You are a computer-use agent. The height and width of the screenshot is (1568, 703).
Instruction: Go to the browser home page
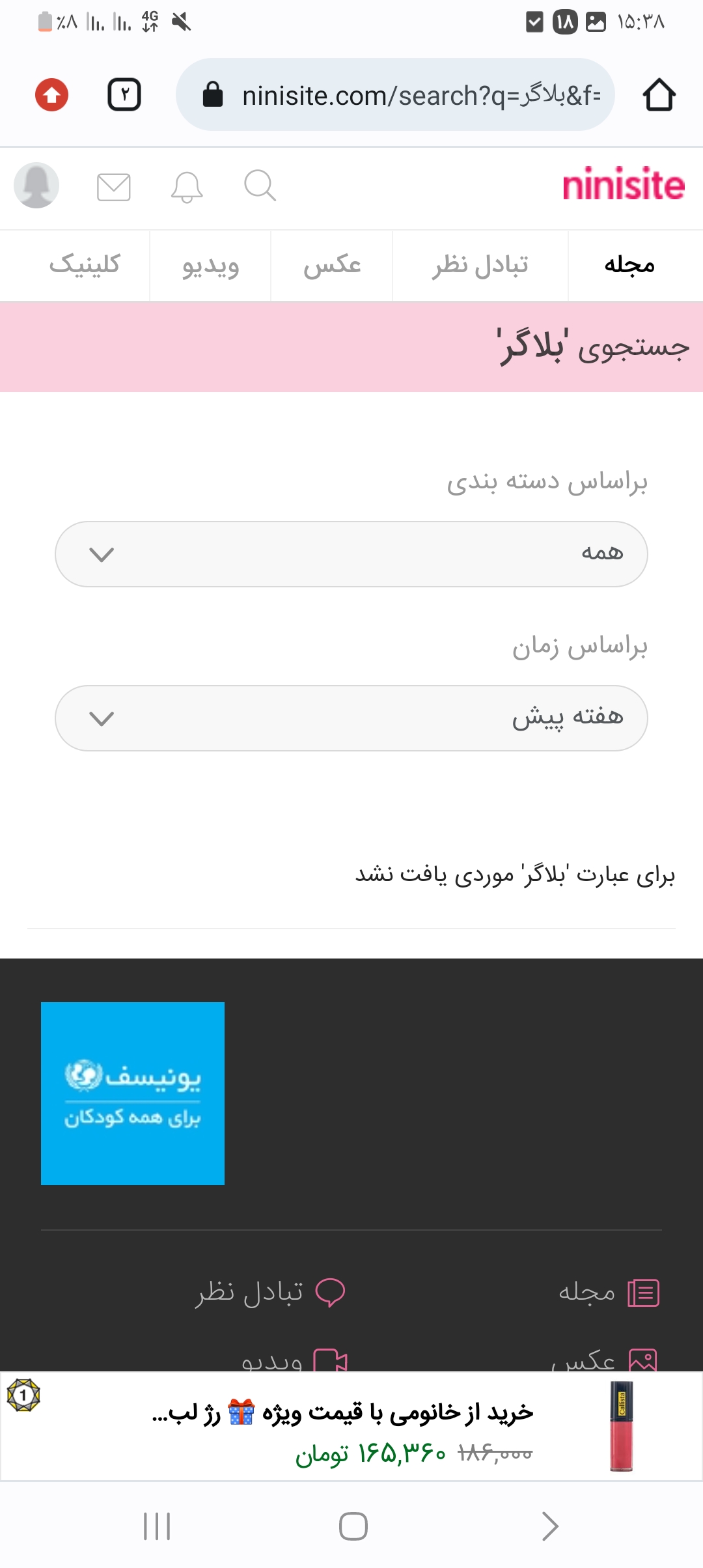pyautogui.click(x=659, y=95)
